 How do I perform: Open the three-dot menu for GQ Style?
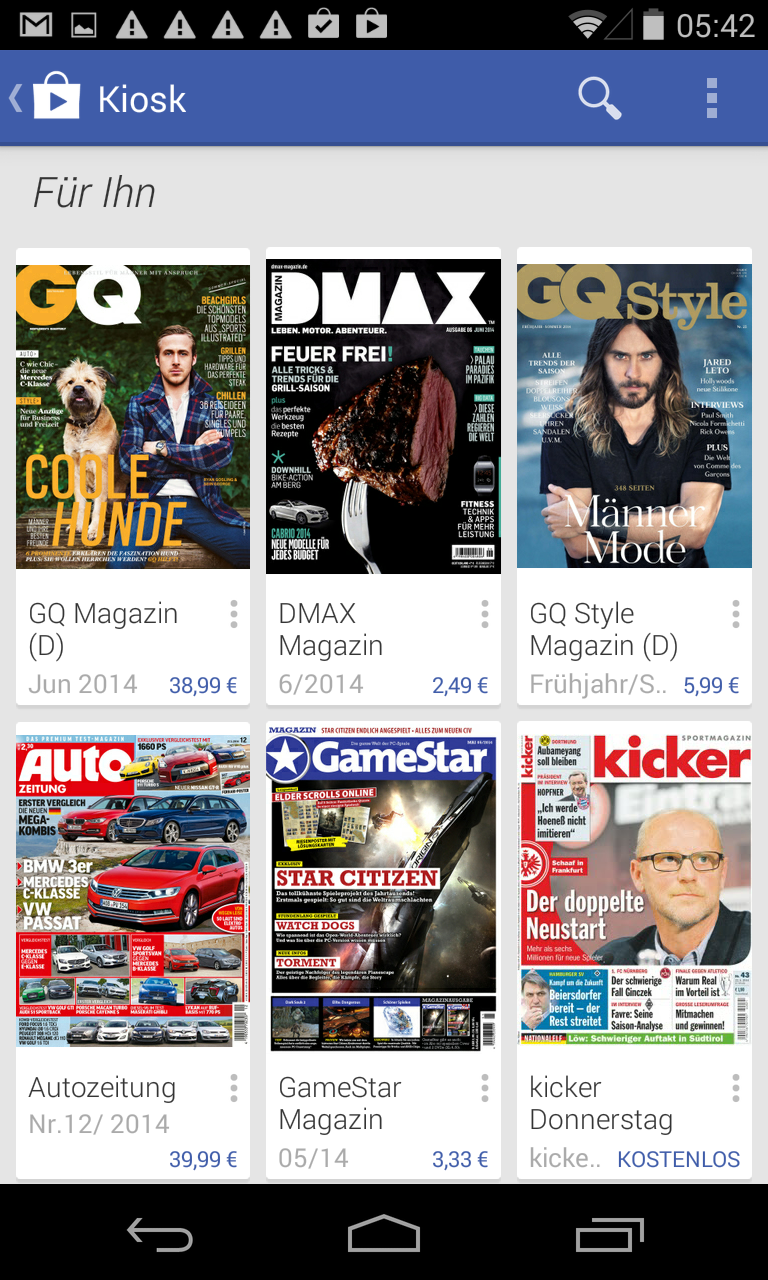pyautogui.click(x=736, y=614)
